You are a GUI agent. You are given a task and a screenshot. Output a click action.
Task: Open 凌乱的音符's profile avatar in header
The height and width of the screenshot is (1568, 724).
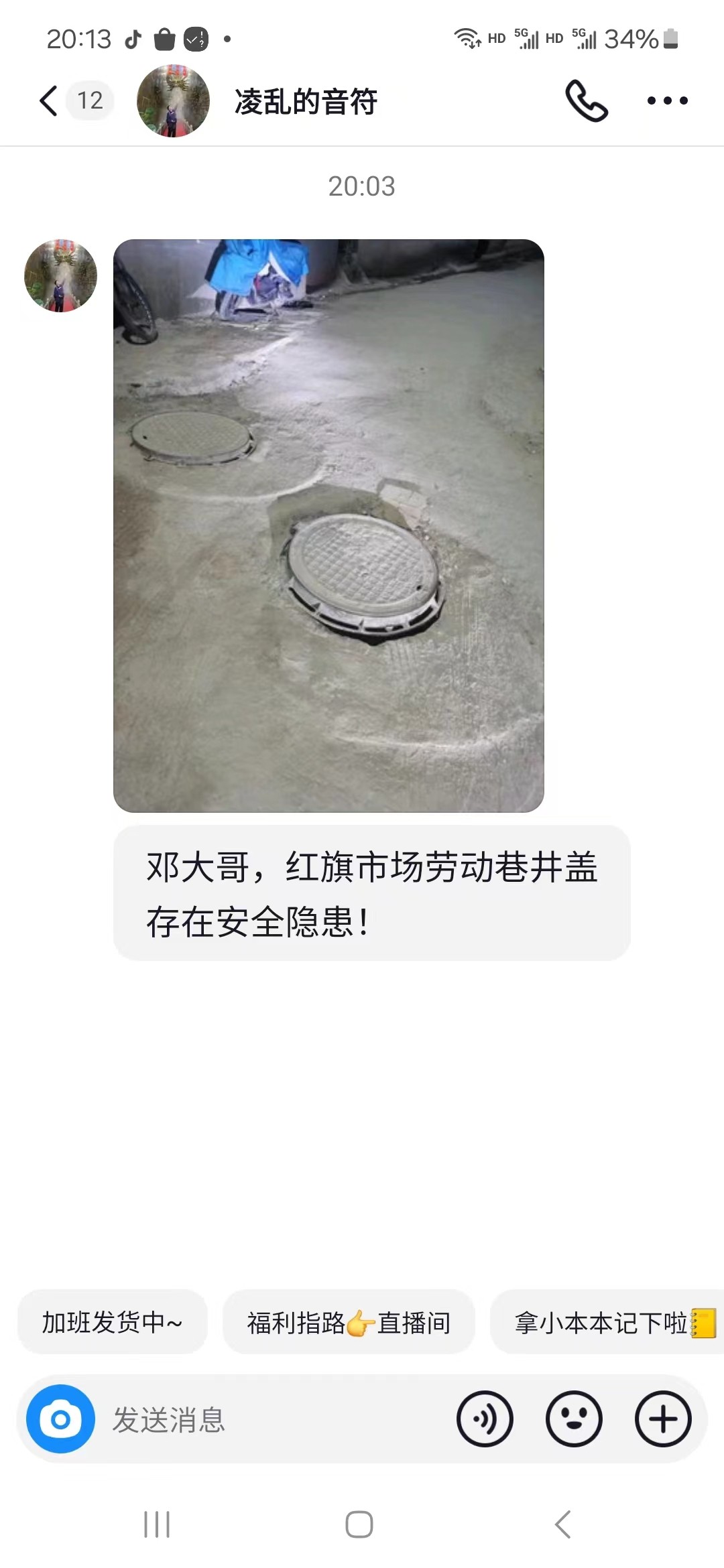pos(173,101)
